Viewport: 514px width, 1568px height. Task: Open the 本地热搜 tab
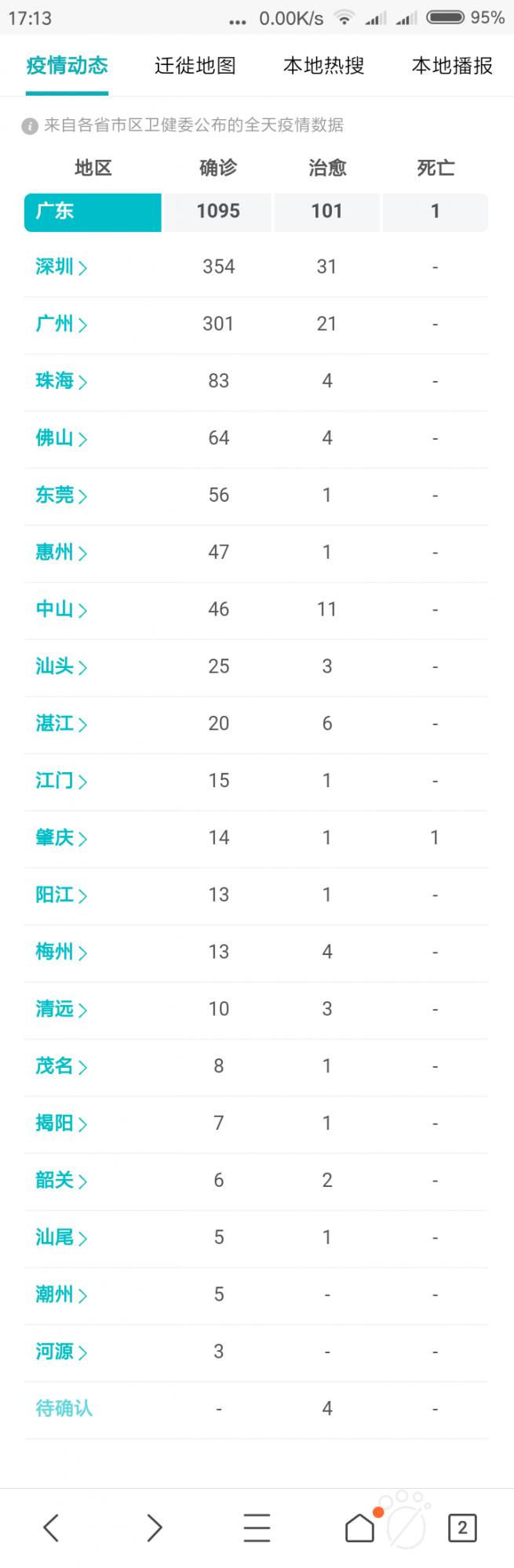323,66
